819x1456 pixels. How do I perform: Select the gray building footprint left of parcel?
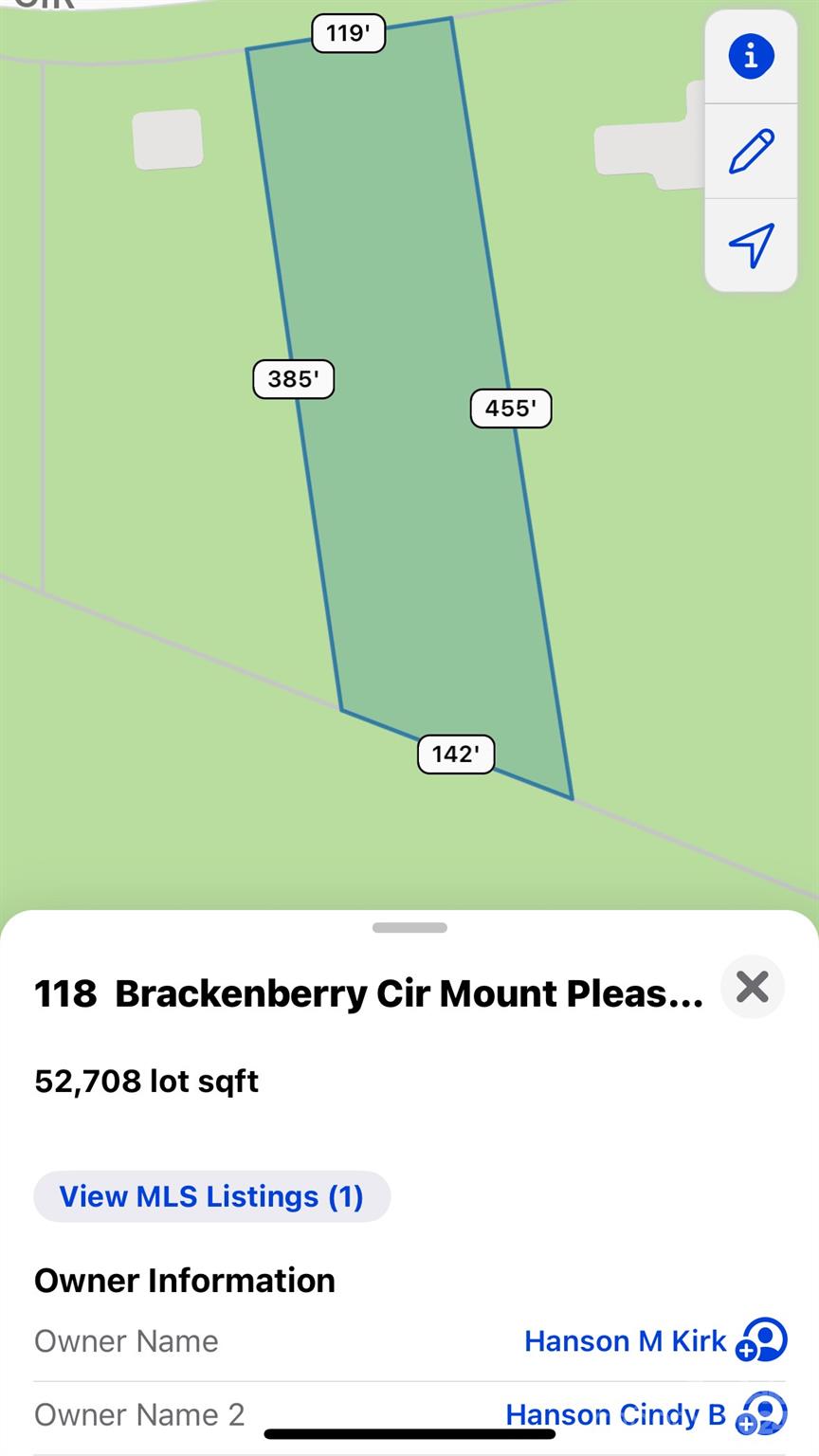click(x=168, y=138)
